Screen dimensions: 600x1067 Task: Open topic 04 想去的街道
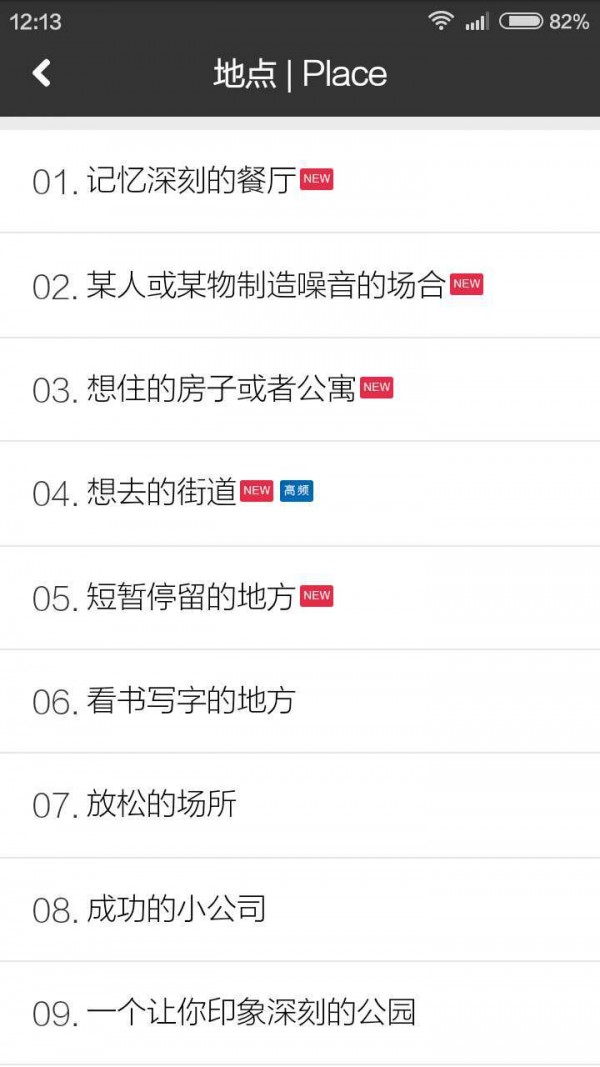pos(160,493)
